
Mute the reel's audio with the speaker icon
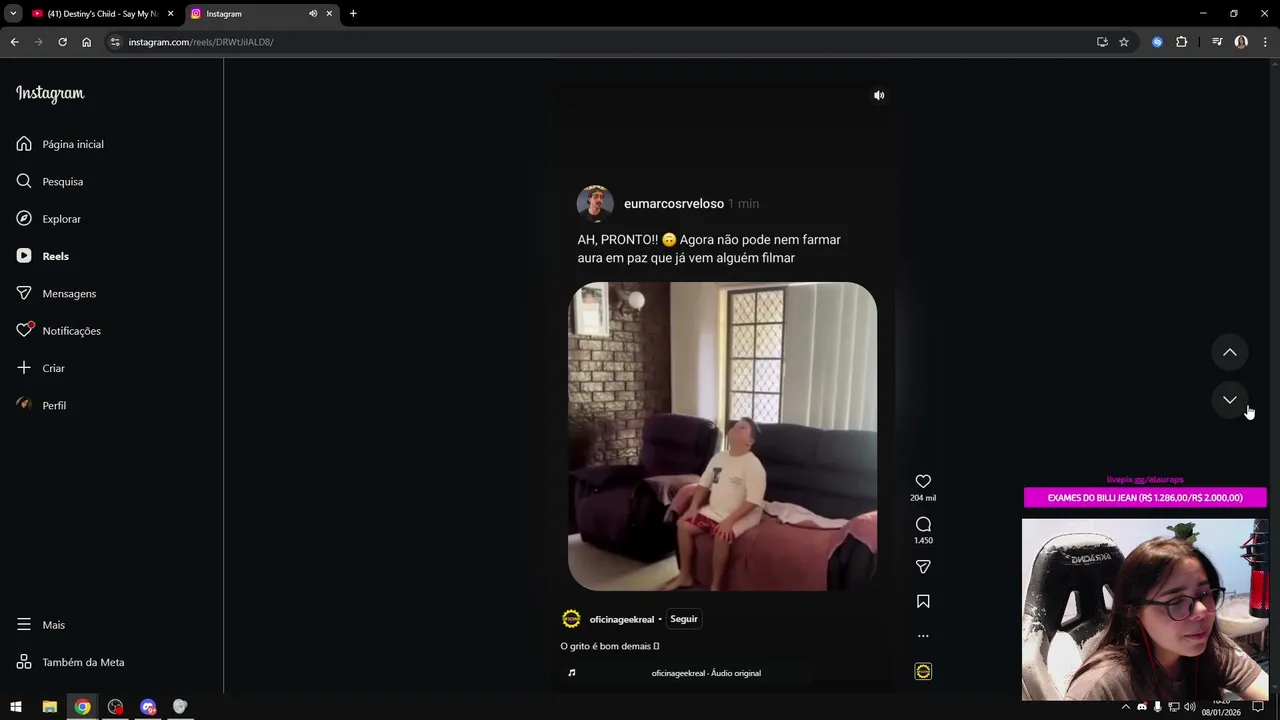(x=879, y=96)
